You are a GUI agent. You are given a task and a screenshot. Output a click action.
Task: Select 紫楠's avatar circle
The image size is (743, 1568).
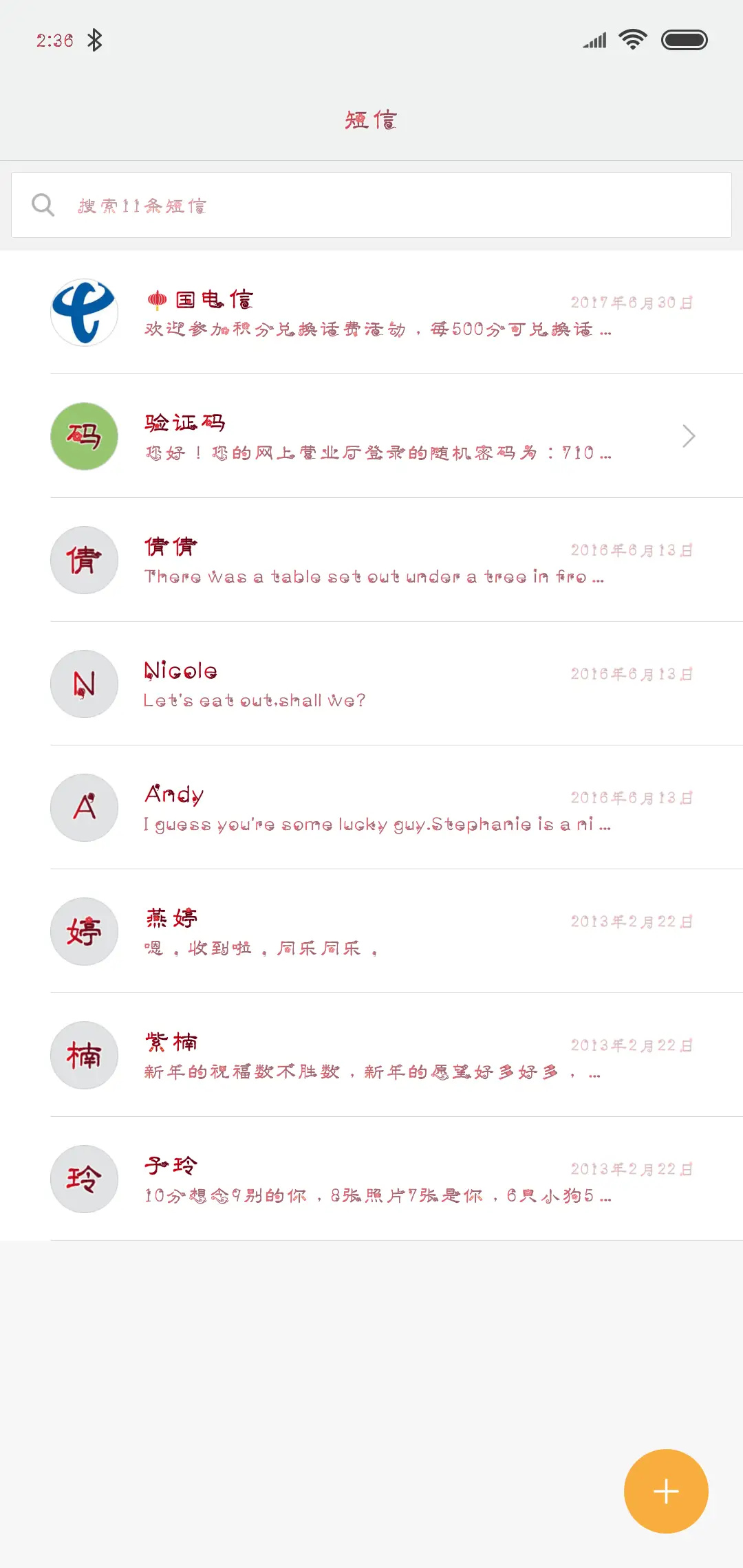tap(84, 1055)
